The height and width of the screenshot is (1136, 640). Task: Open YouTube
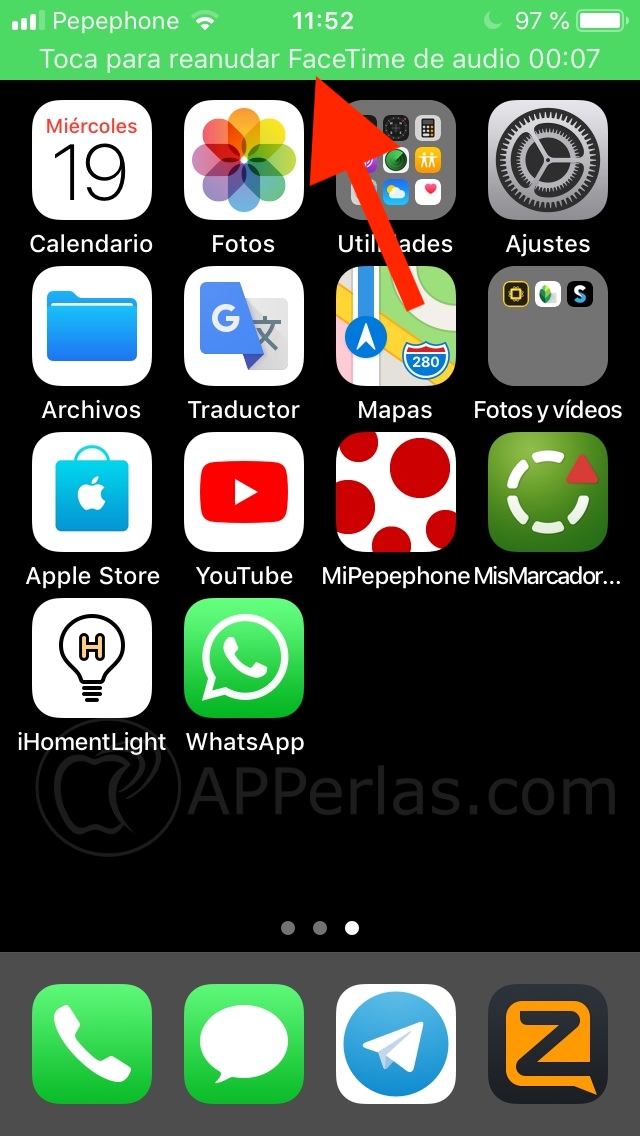(x=244, y=492)
